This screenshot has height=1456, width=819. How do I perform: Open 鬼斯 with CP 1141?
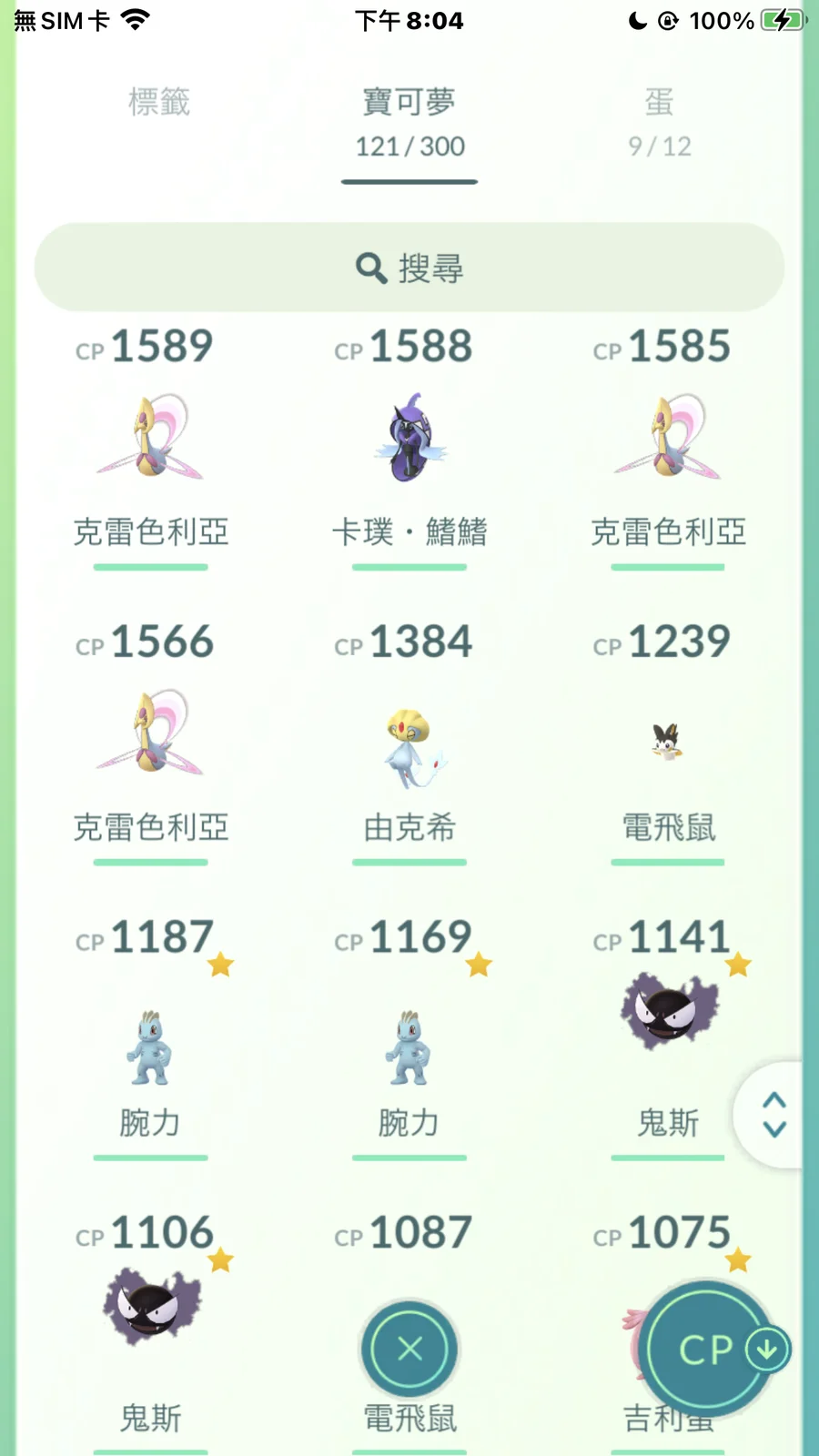(x=668, y=1012)
